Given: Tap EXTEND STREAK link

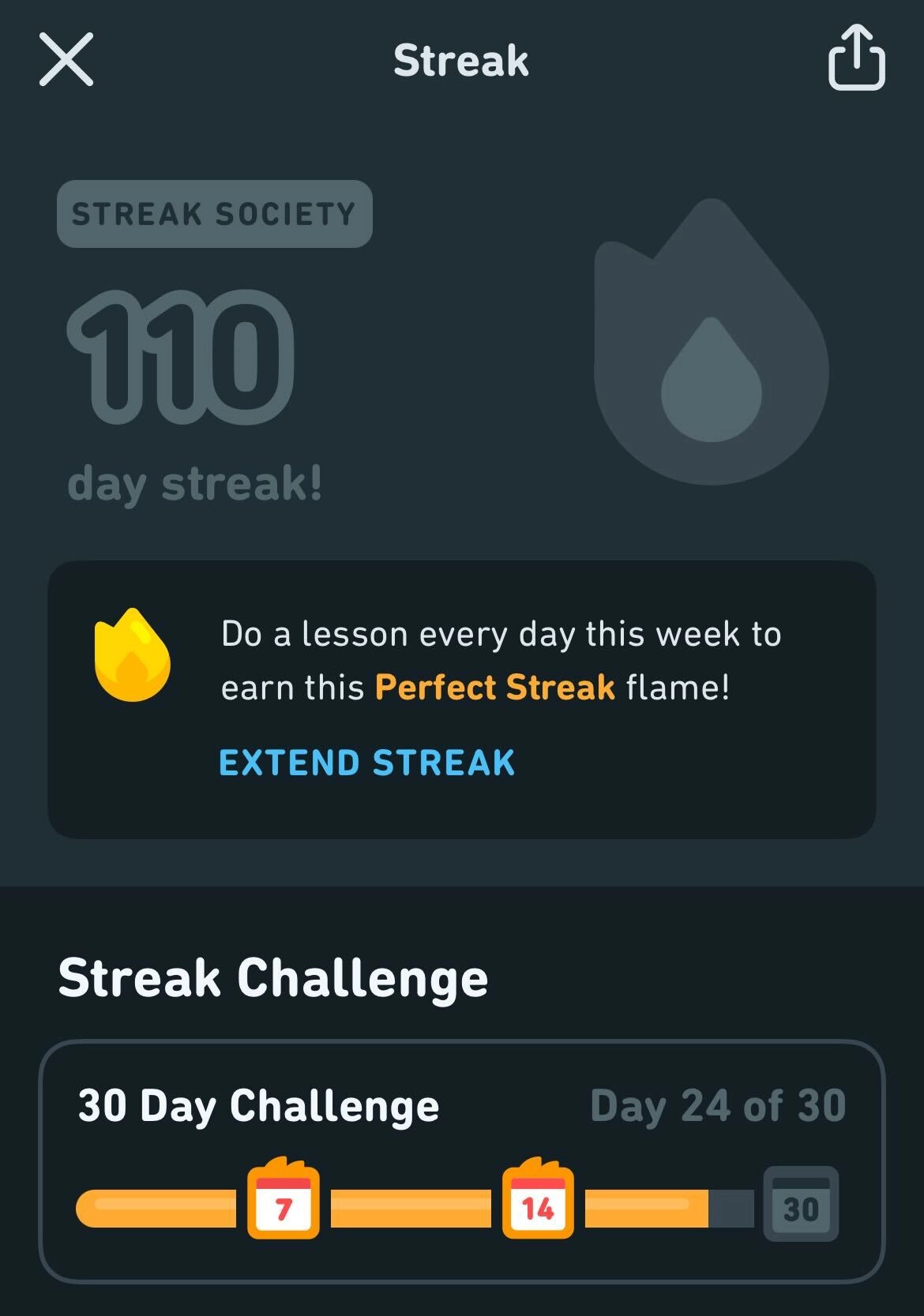Looking at the screenshot, I should pos(366,763).
